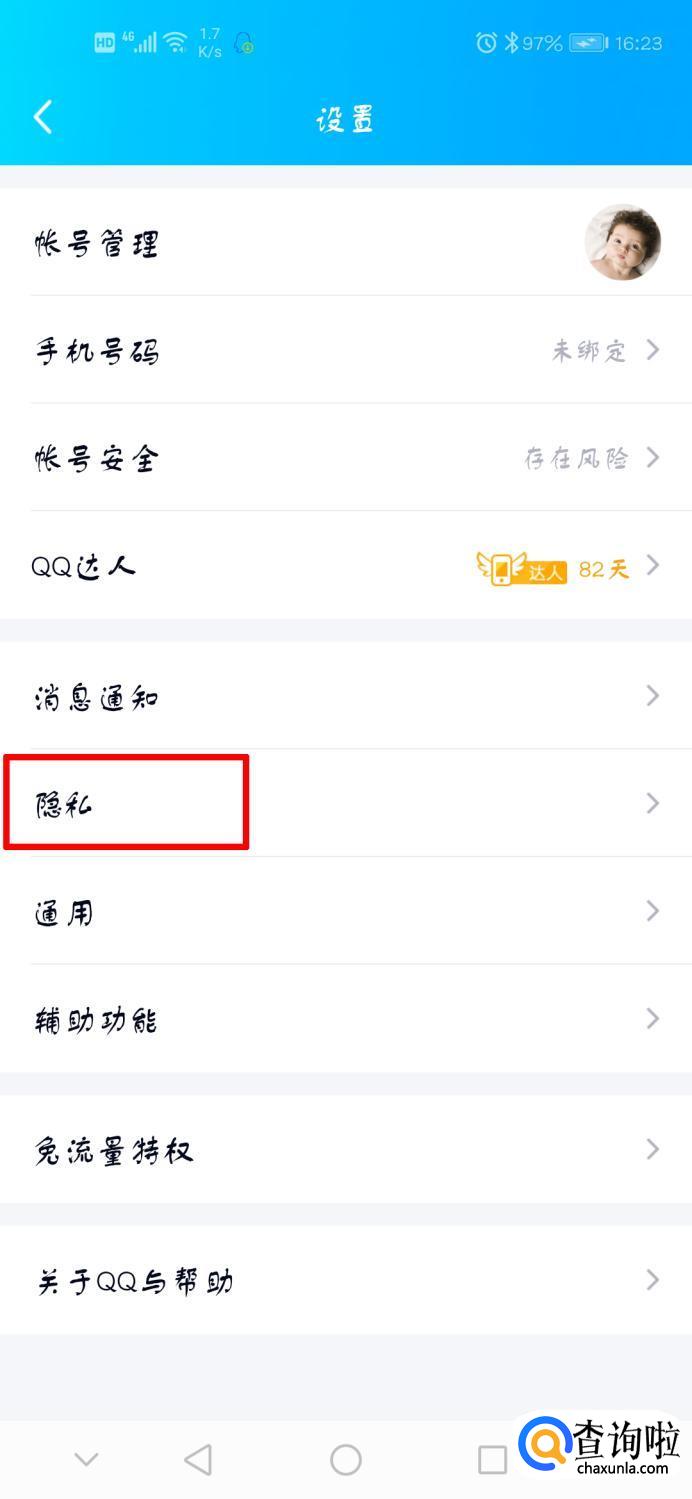Screen dimensions: 692x1499
Task: Open 消息通知 notification settings
Action: tap(346, 696)
